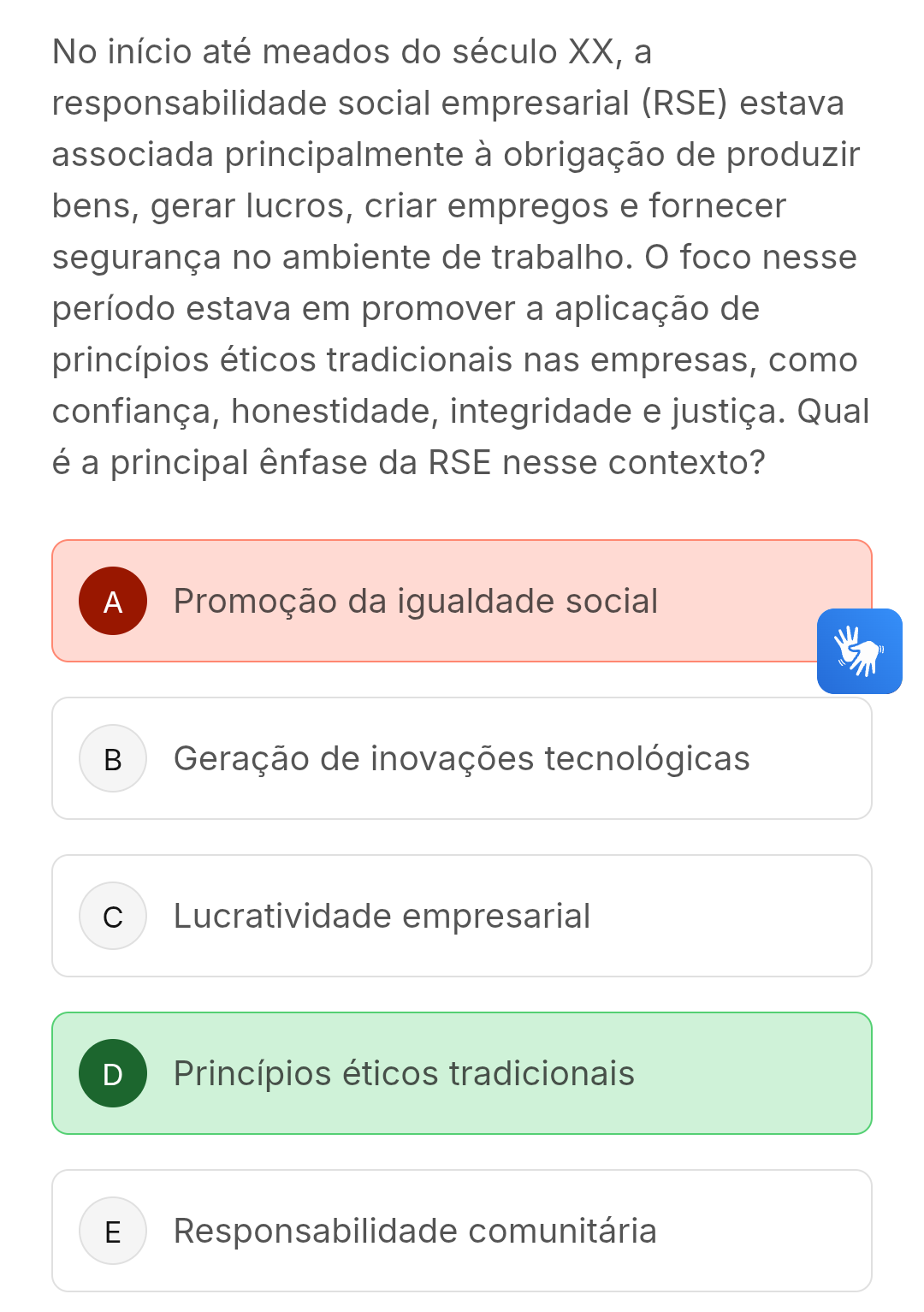Select answer D Princípios éticos tradicionais
Viewport: 924px width, 1312px height.
click(x=461, y=1073)
